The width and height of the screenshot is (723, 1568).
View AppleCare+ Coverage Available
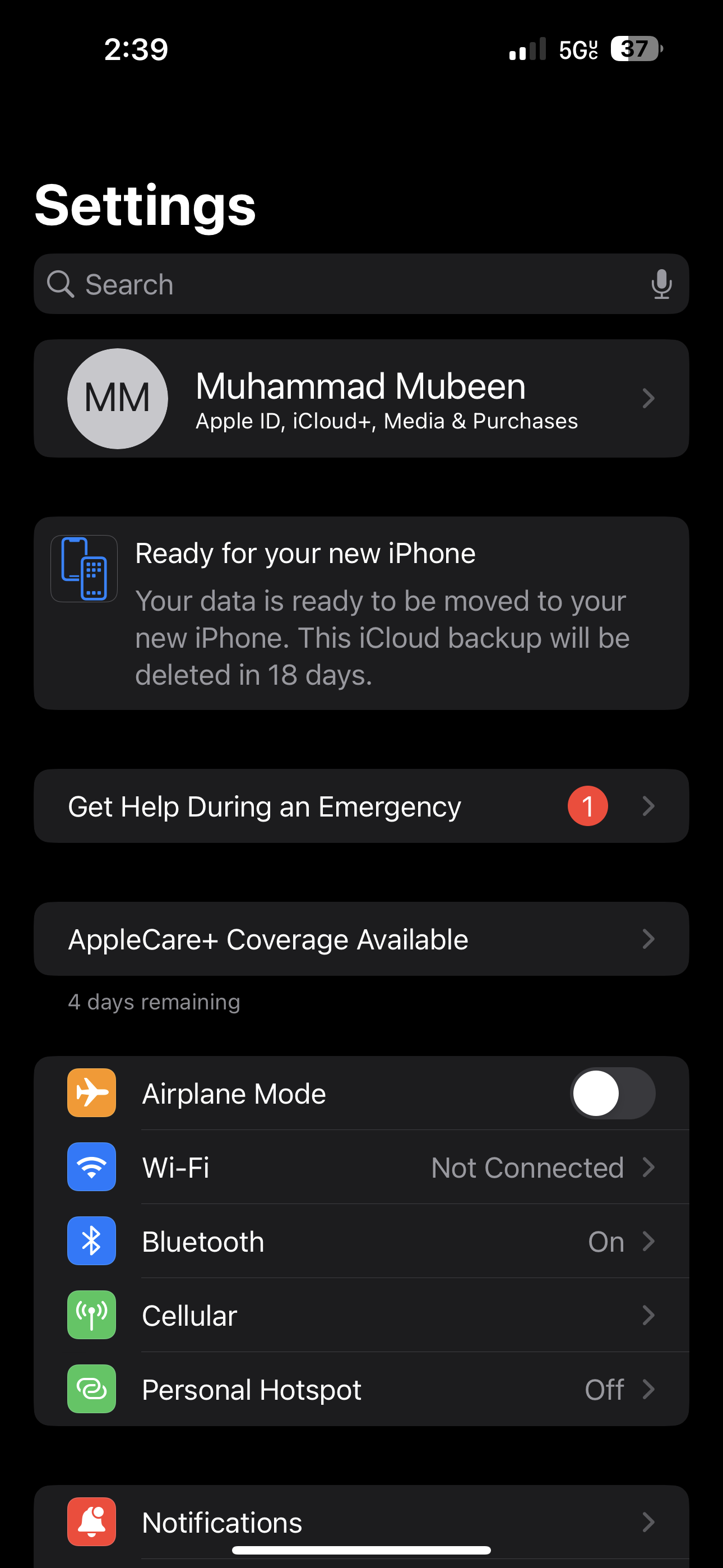tap(361, 939)
